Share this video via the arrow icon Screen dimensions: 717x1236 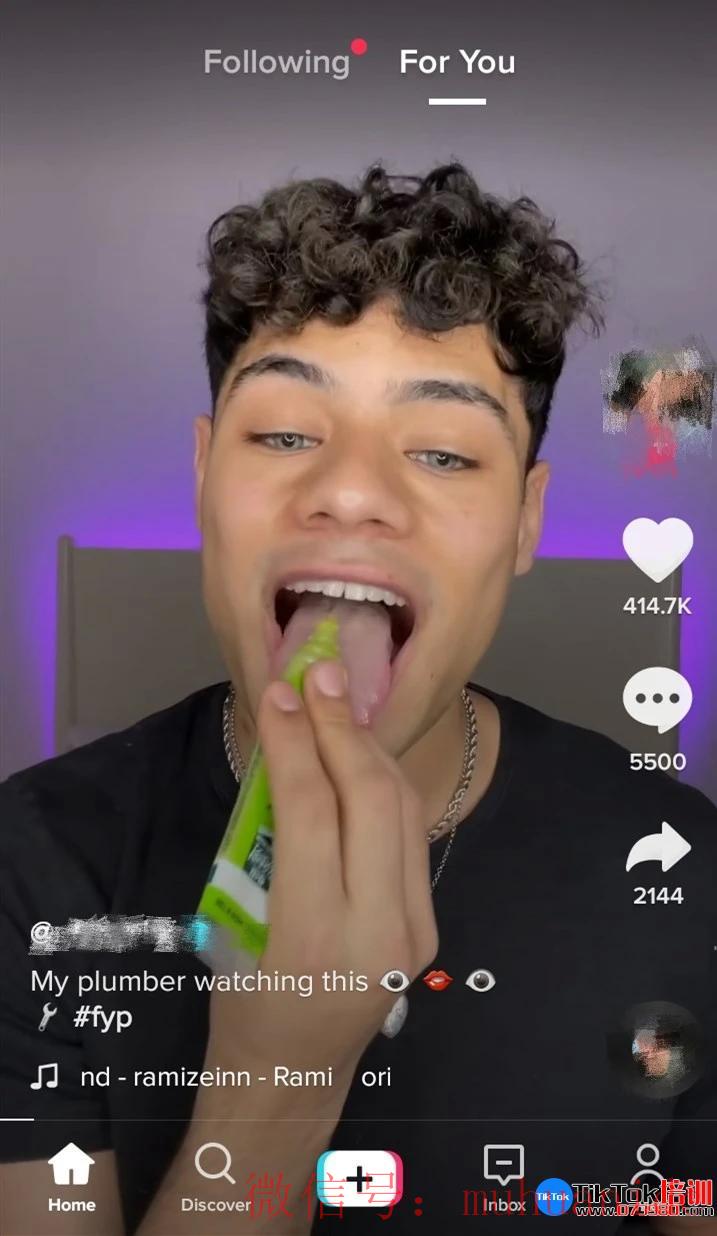(658, 848)
